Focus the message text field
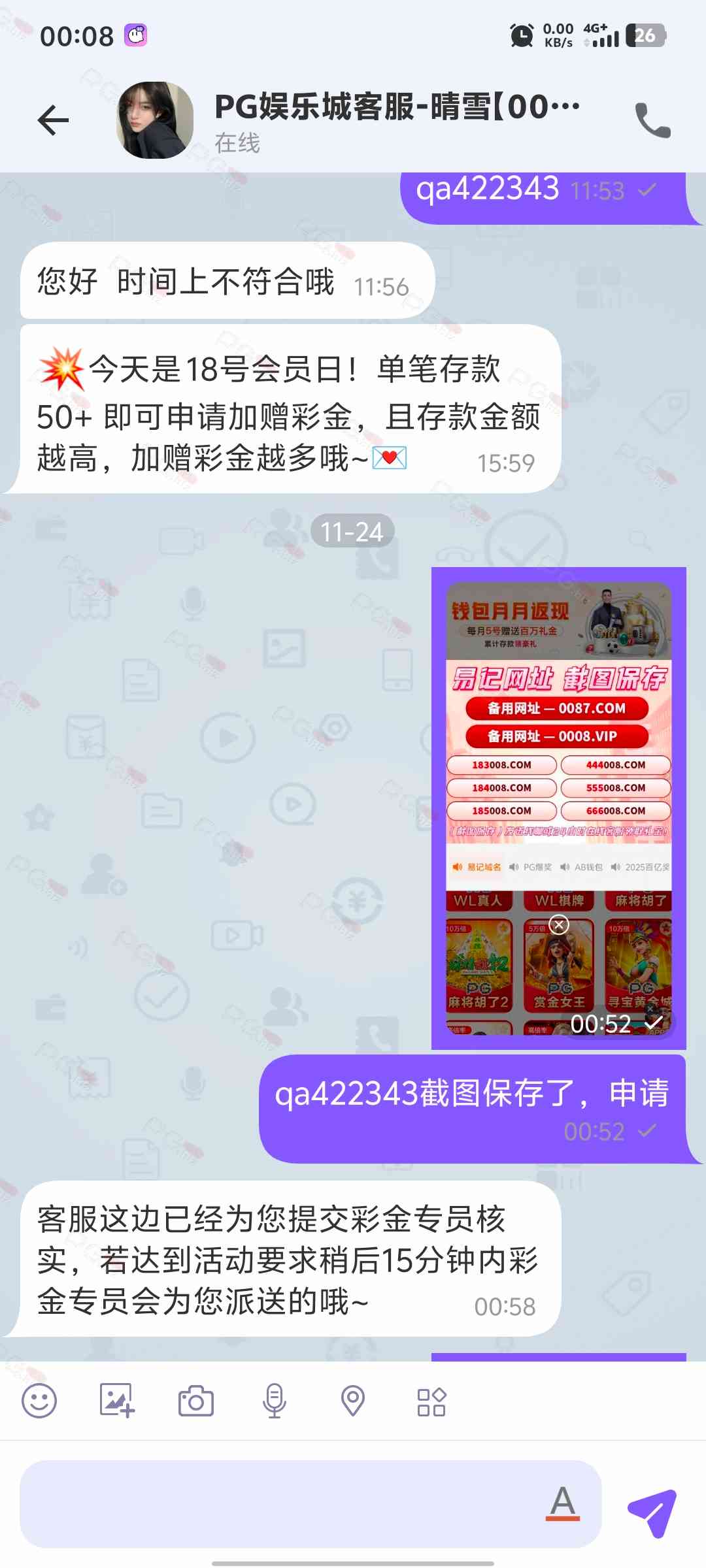 (x=281, y=1503)
